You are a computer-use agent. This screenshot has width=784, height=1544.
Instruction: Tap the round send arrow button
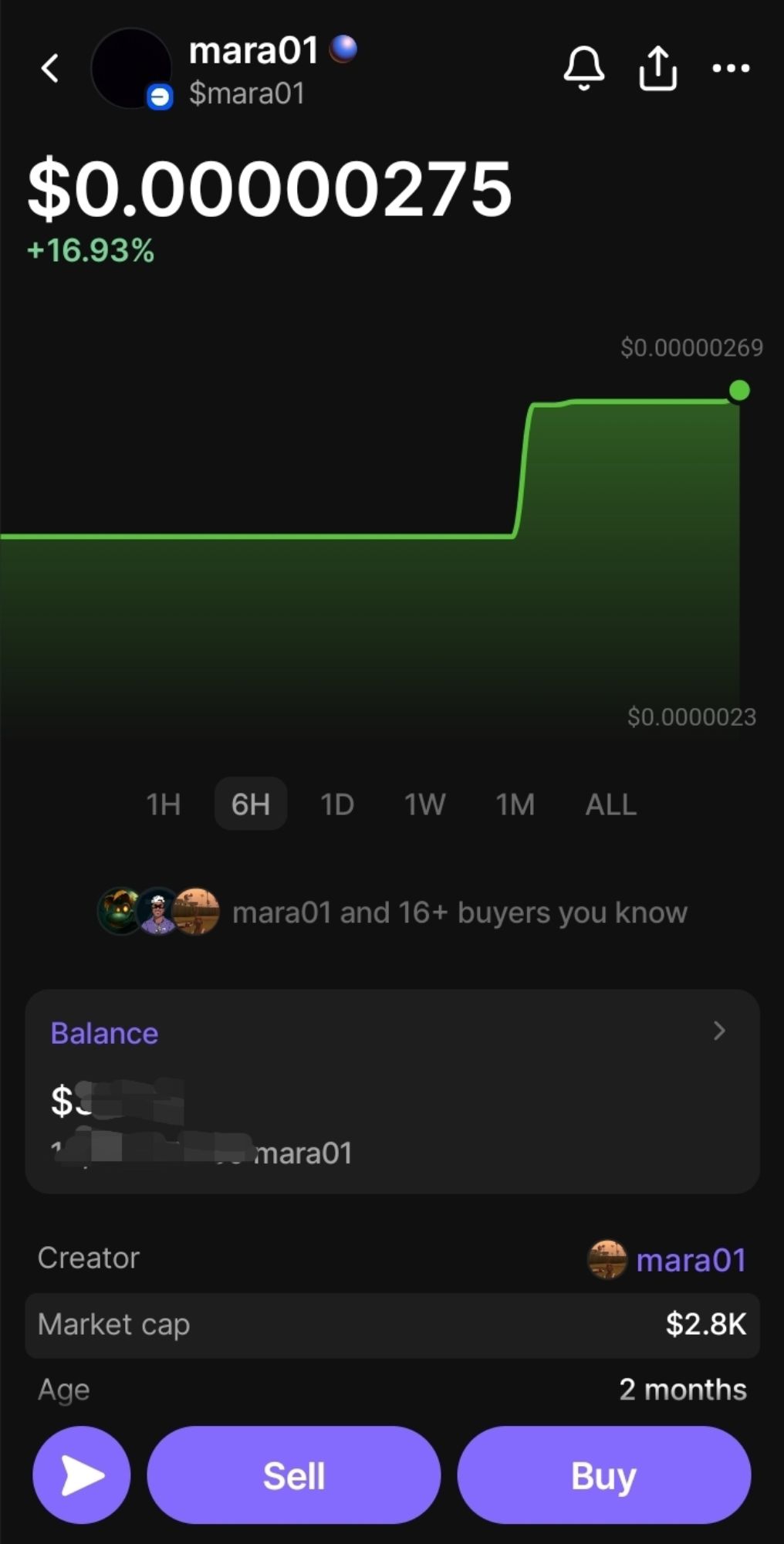pos(81,1475)
